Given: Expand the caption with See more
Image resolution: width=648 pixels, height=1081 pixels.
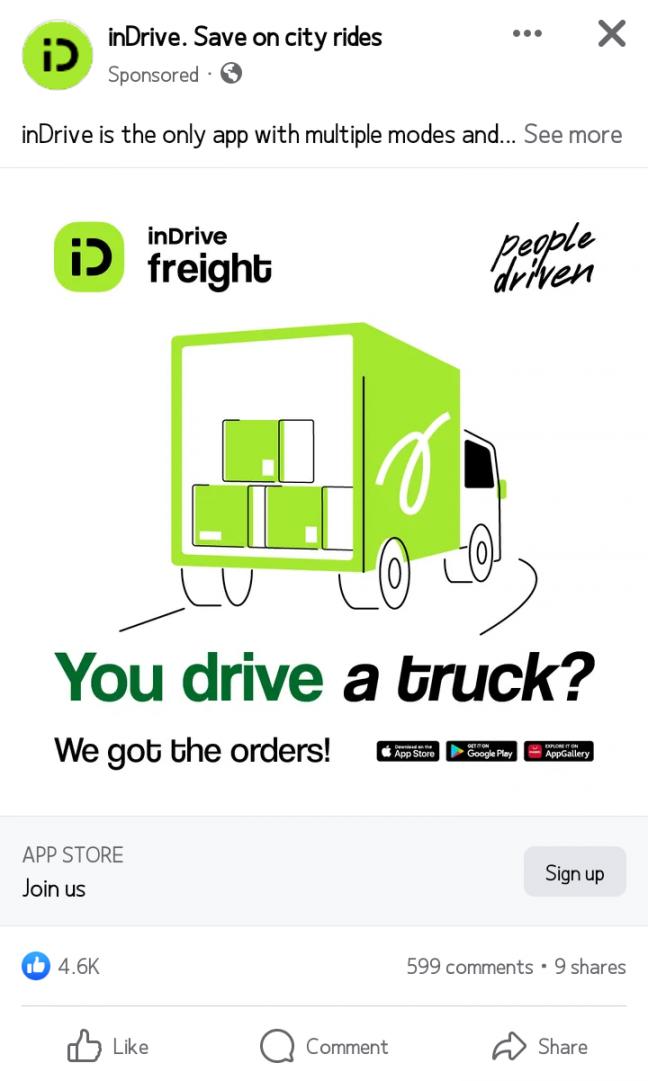Looking at the screenshot, I should 572,135.
